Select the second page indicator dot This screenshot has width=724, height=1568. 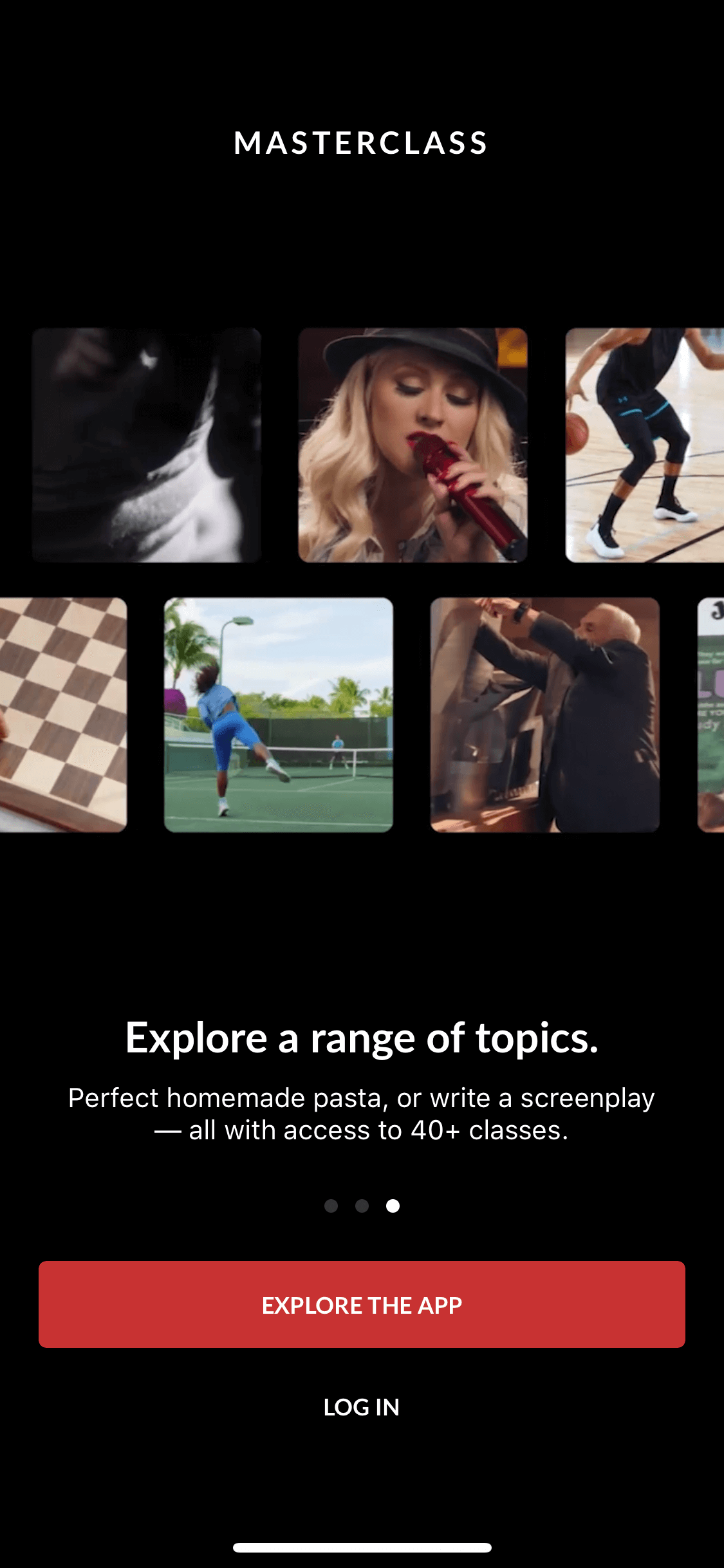coord(362,1206)
